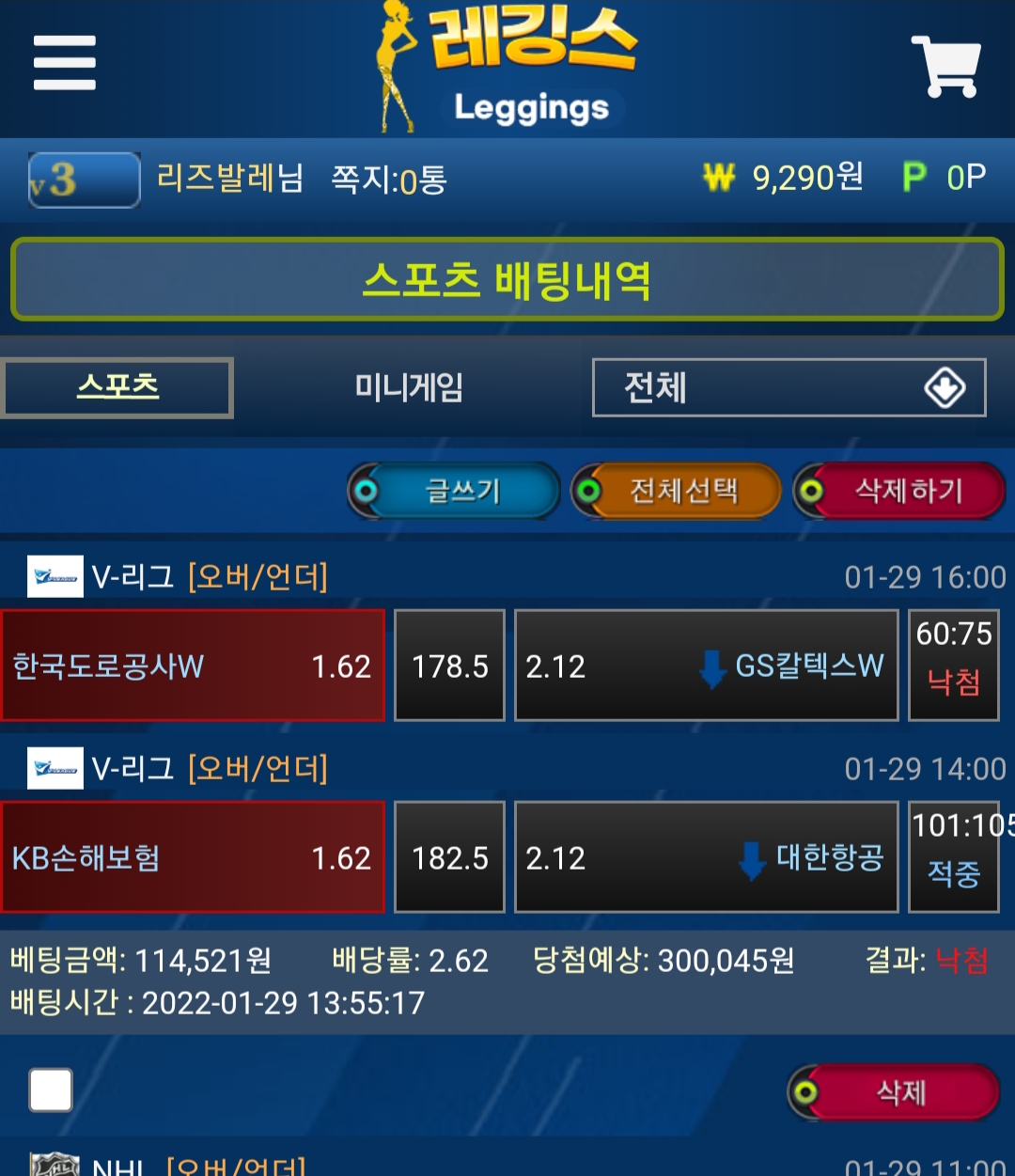Switch to the 미니게임 tab

pos(409,387)
